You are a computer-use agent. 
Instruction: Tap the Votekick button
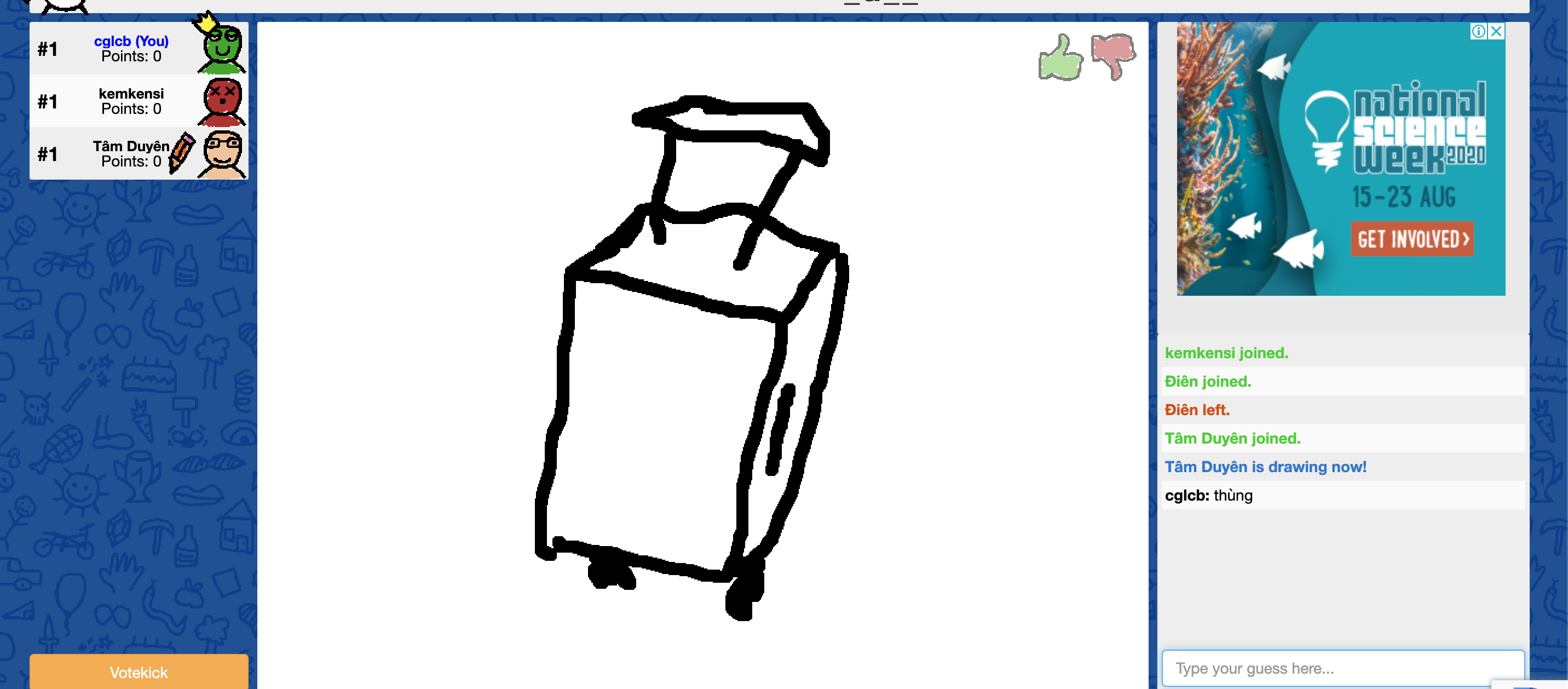[x=138, y=671]
